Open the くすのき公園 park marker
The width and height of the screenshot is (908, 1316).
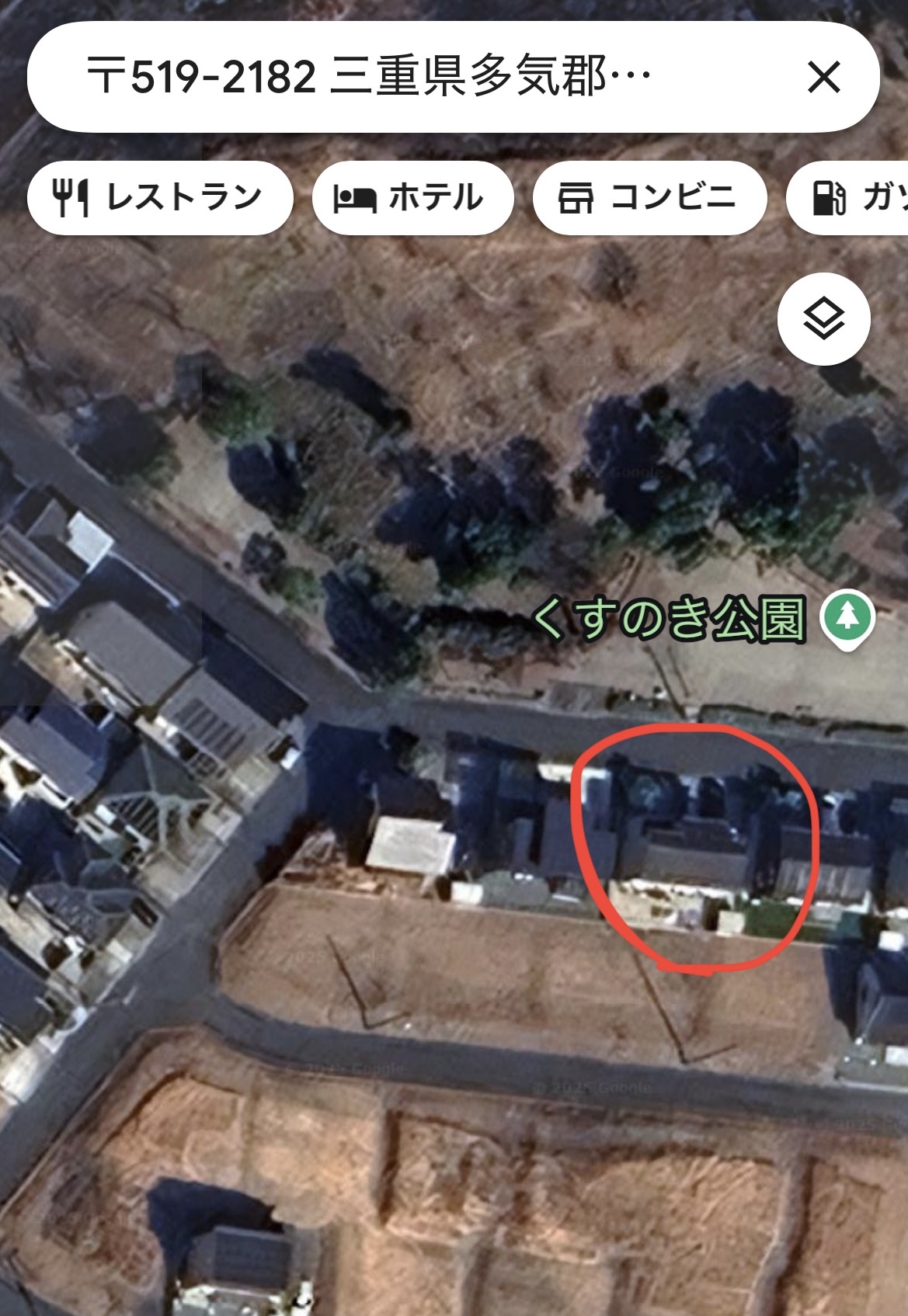(x=847, y=619)
